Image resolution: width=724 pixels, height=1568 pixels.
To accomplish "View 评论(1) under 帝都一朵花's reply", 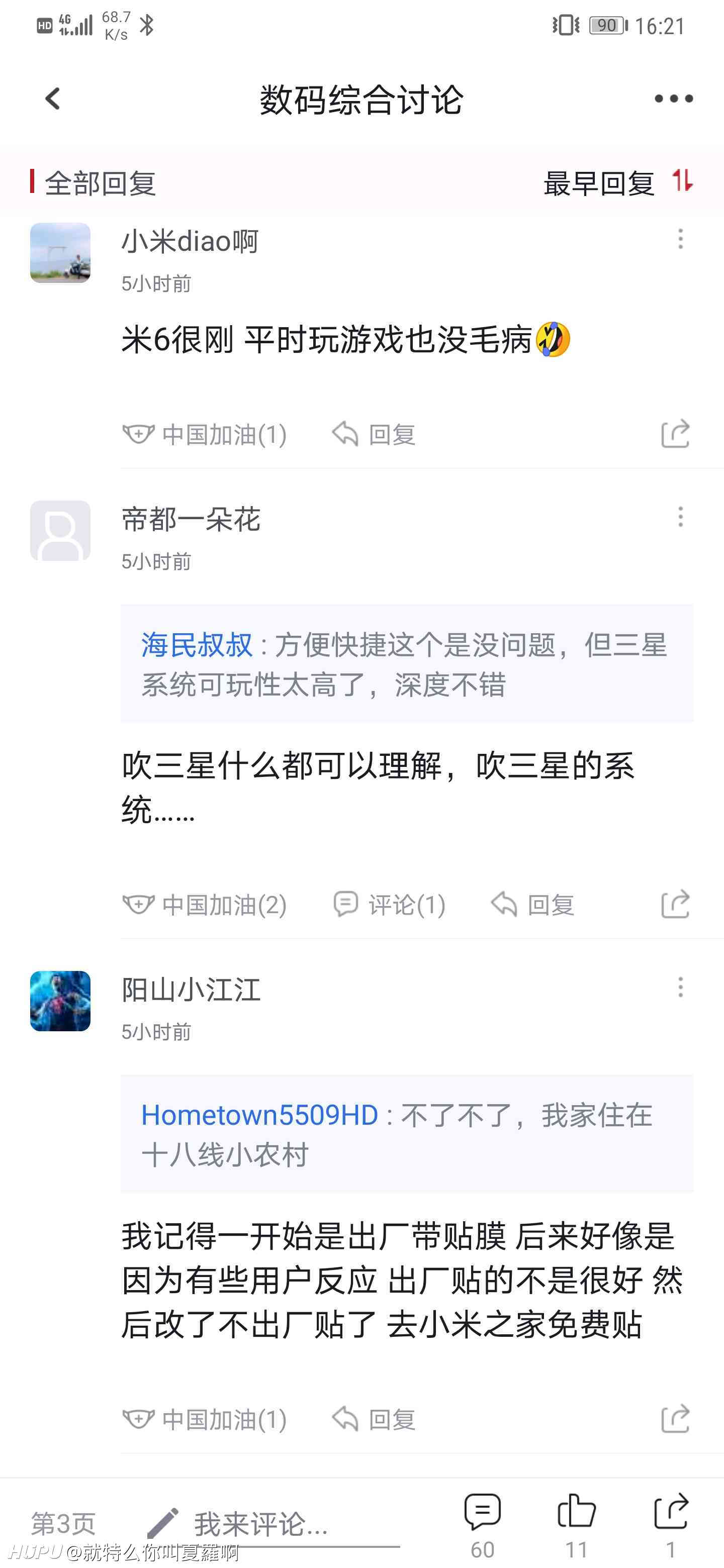I will click(x=390, y=905).
